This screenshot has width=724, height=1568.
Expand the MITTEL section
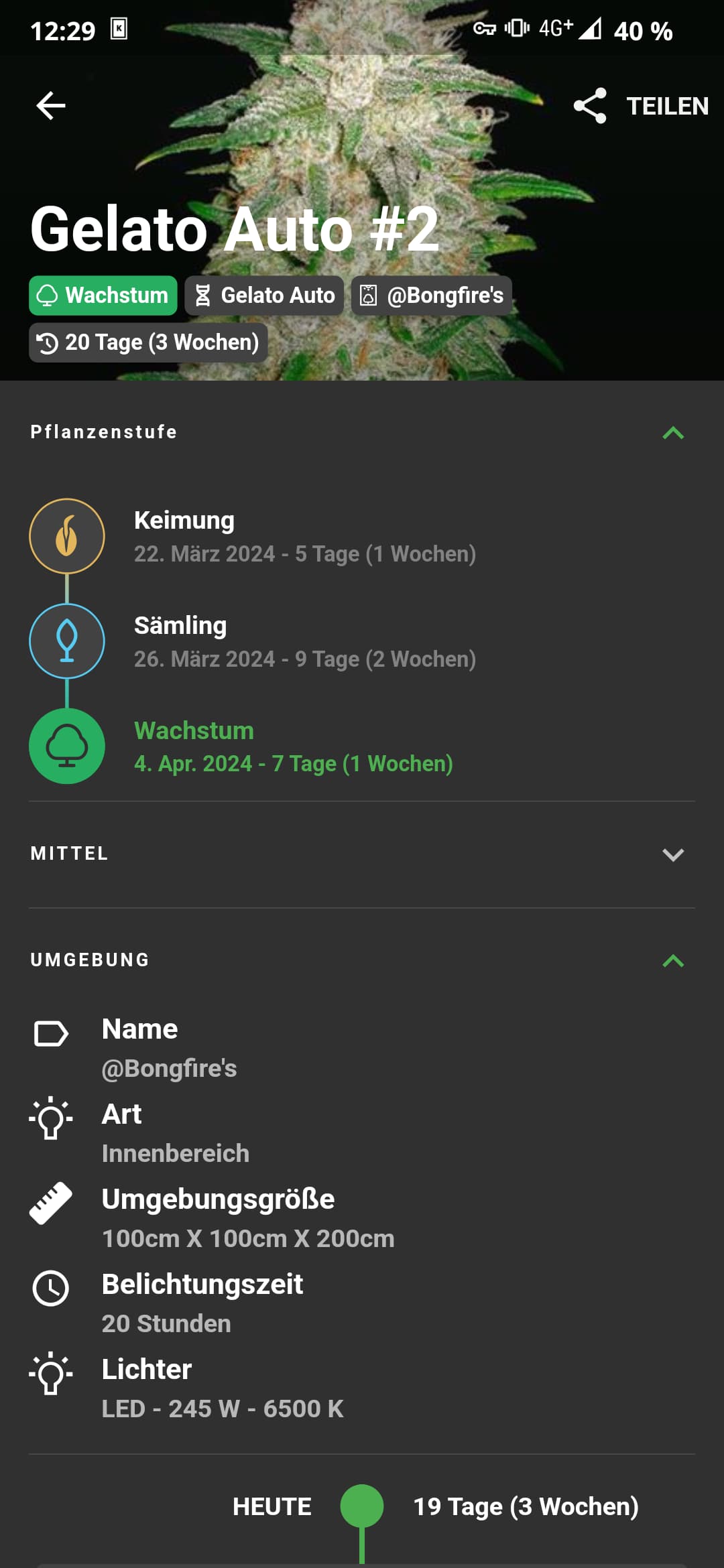coord(672,854)
